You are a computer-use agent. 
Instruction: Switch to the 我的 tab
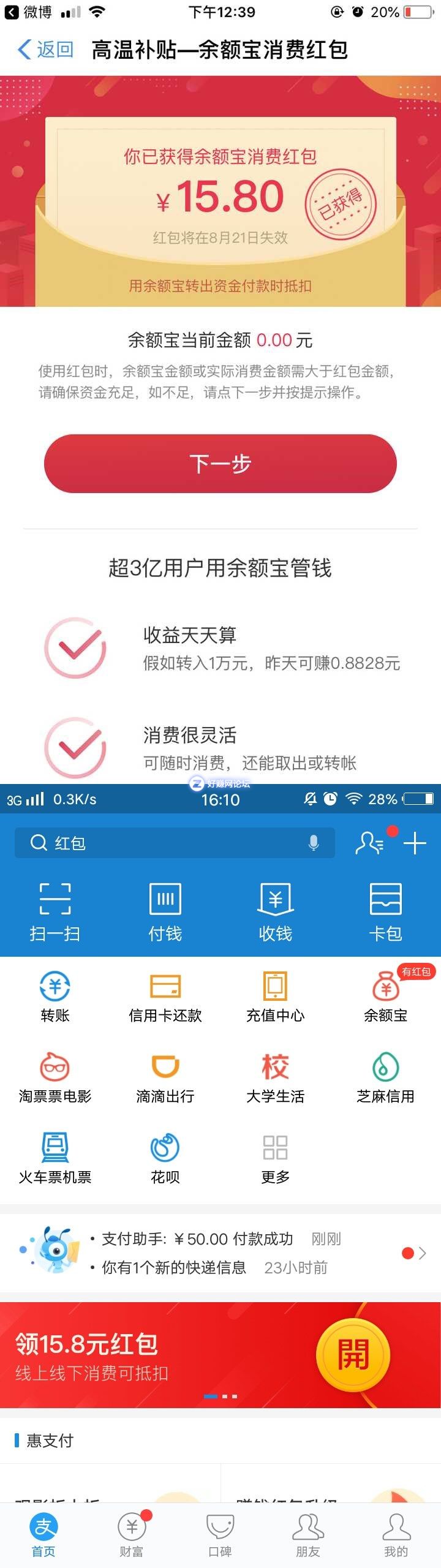pyautogui.click(x=396, y=1534)
